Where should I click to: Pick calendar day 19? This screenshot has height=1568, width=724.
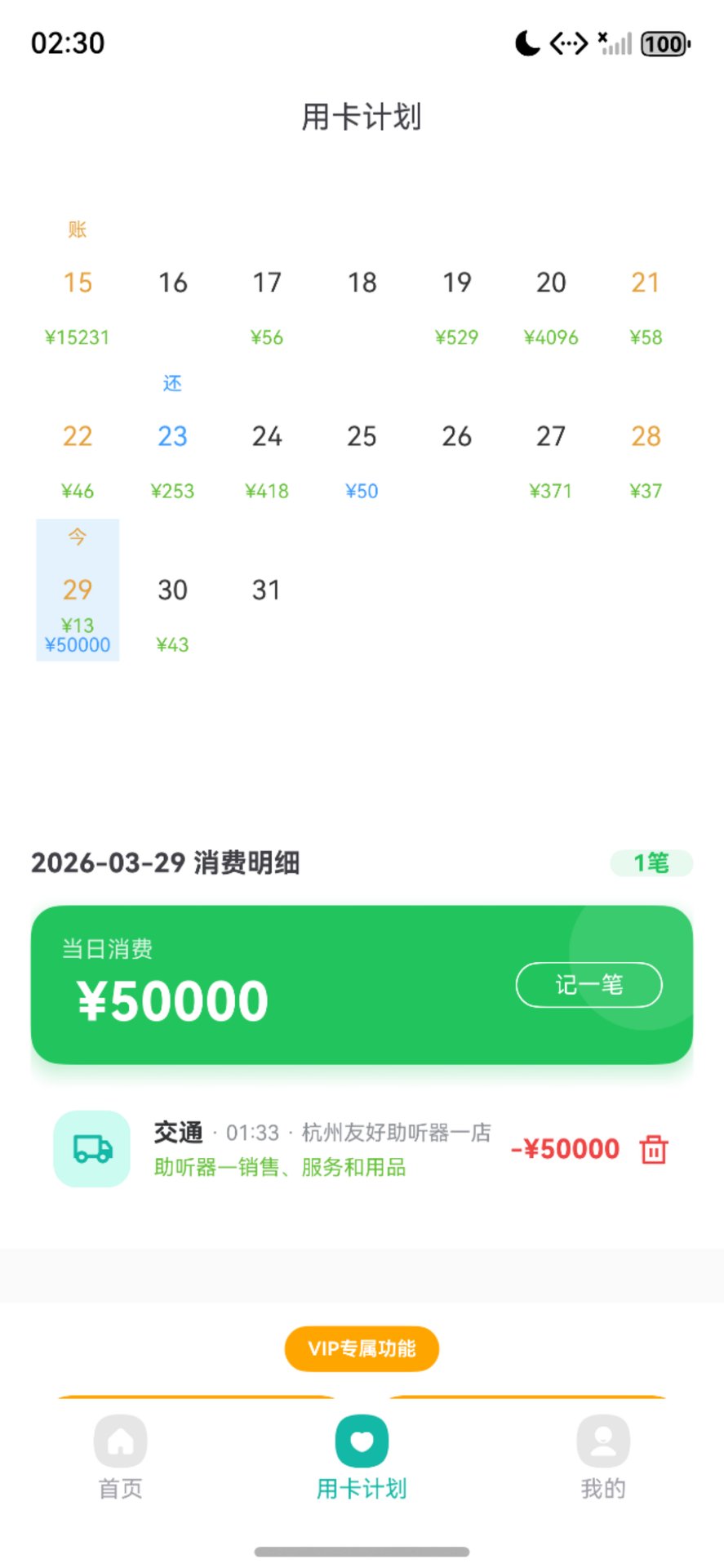[x=456, y=283]
